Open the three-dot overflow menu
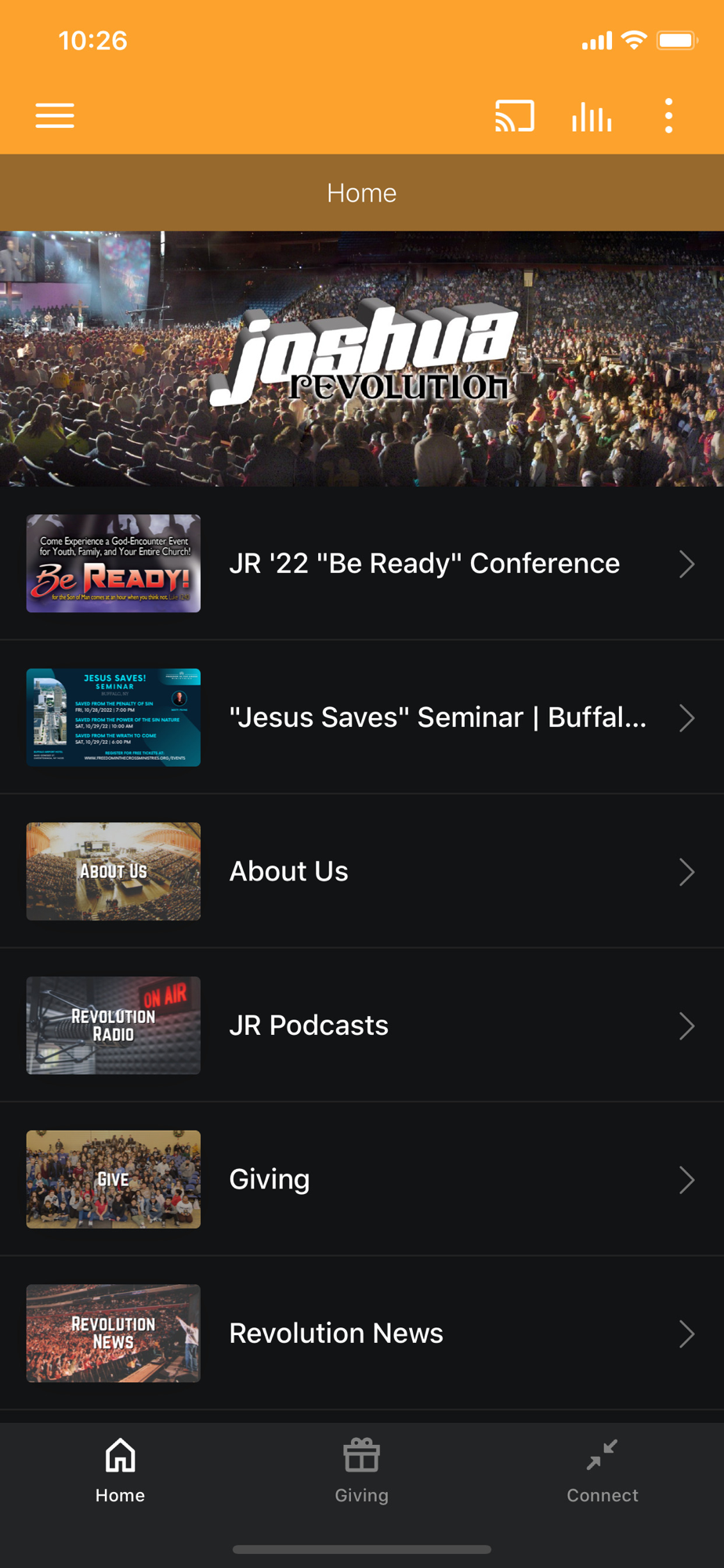Screen dimensions: 724x1568 (x=668, y=116)
